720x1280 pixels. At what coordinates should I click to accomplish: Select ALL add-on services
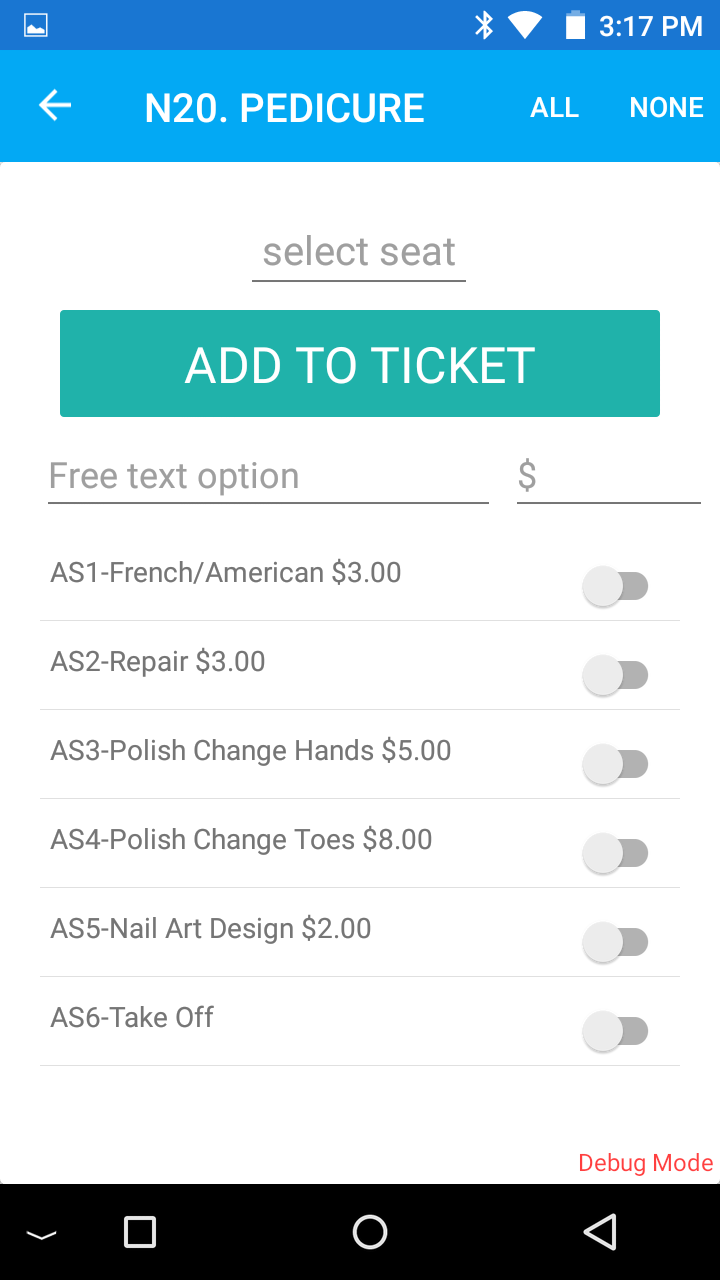(554, 107)
